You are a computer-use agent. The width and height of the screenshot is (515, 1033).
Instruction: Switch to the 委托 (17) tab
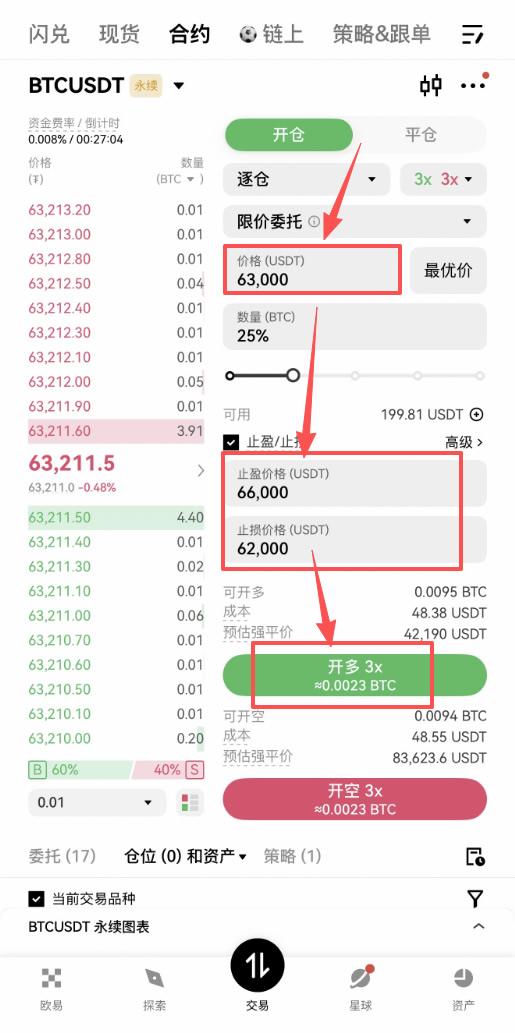click(63, 856)
